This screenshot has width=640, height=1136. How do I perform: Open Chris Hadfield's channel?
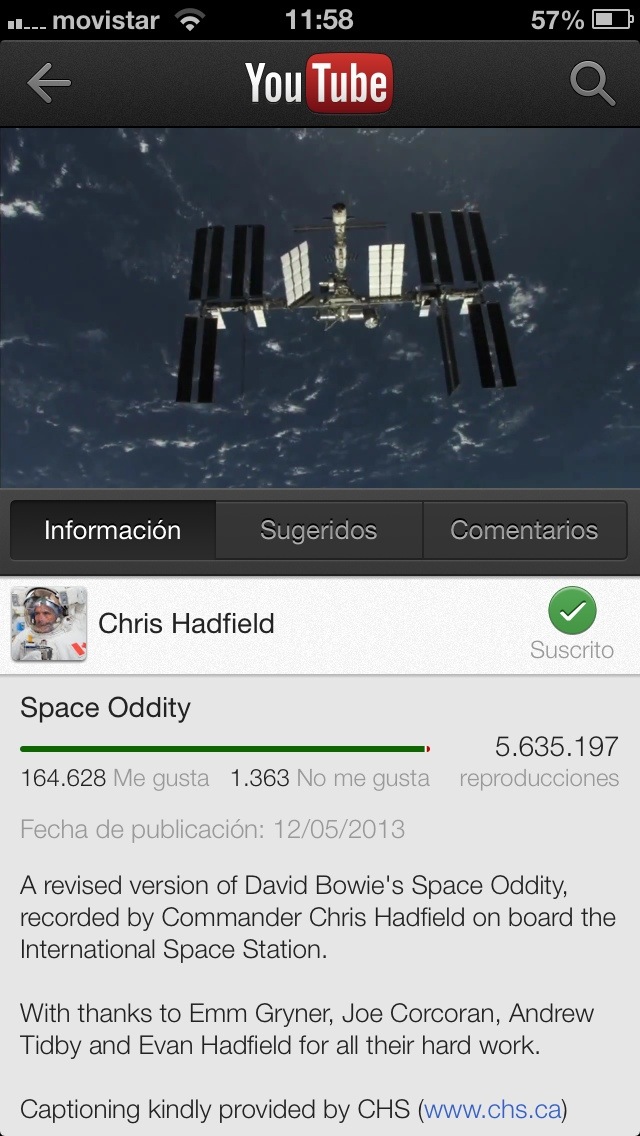(x=186, y=624)
